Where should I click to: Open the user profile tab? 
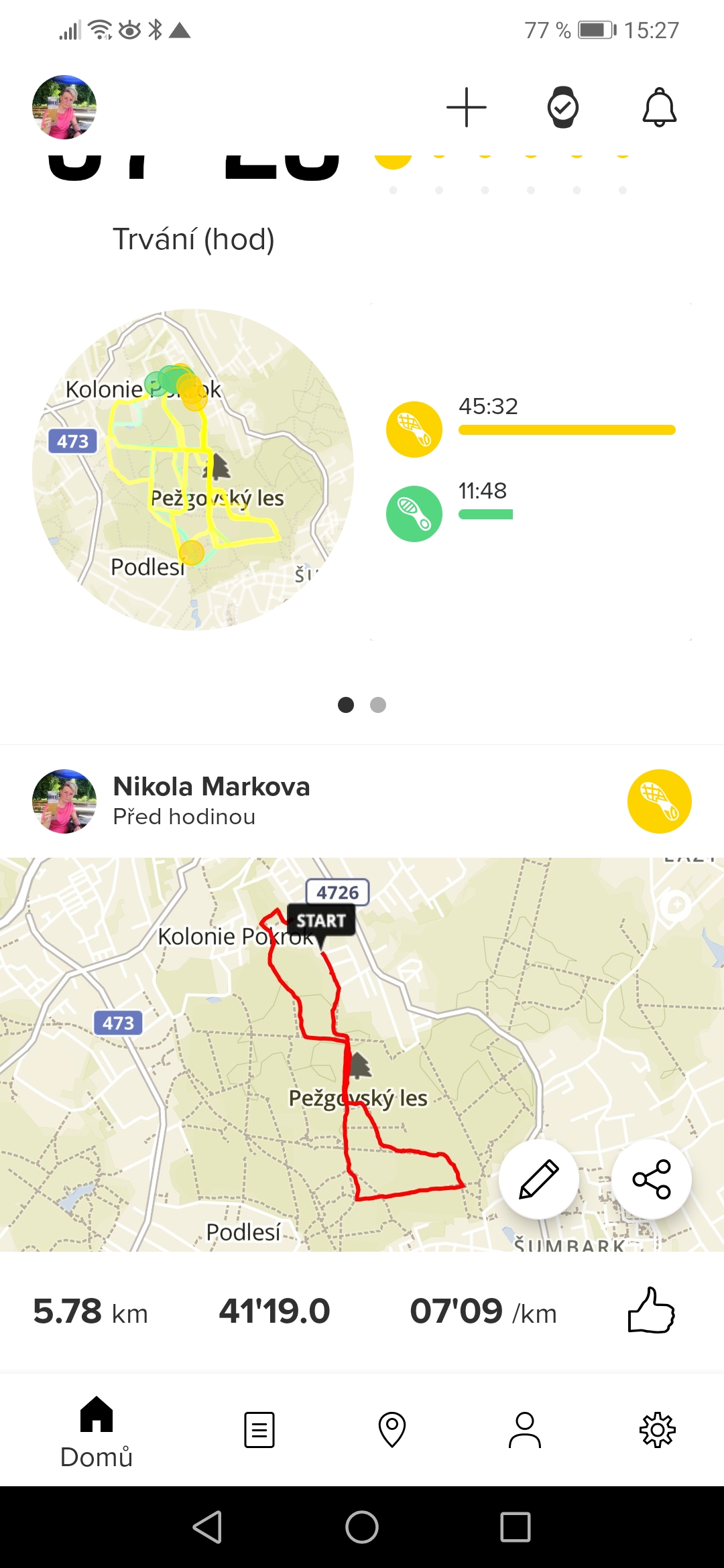[x=525, y=1430]
